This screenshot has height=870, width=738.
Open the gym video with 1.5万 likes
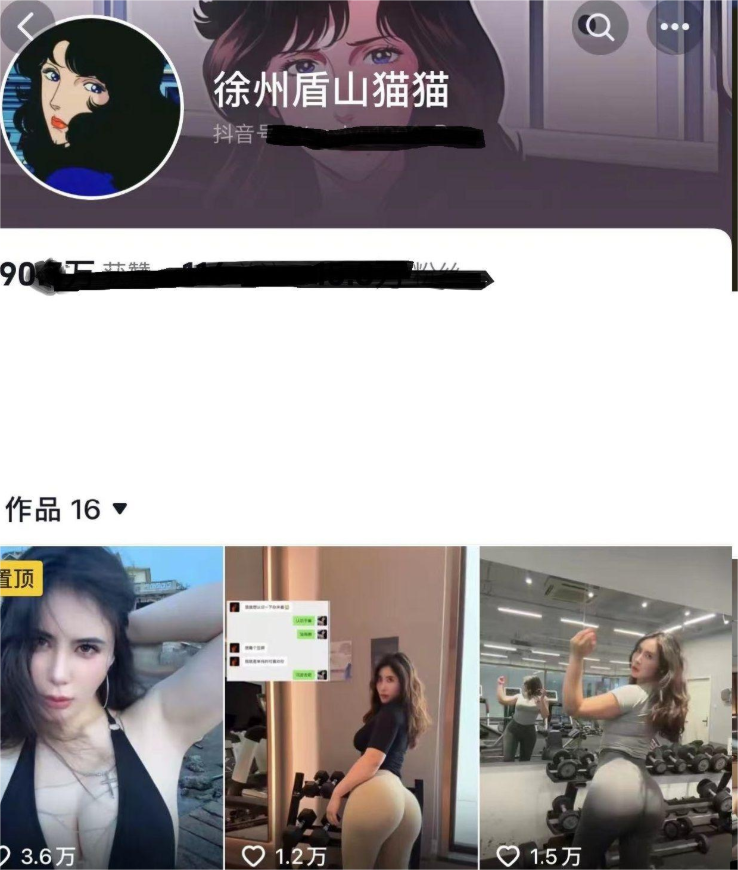click(605, 706)
